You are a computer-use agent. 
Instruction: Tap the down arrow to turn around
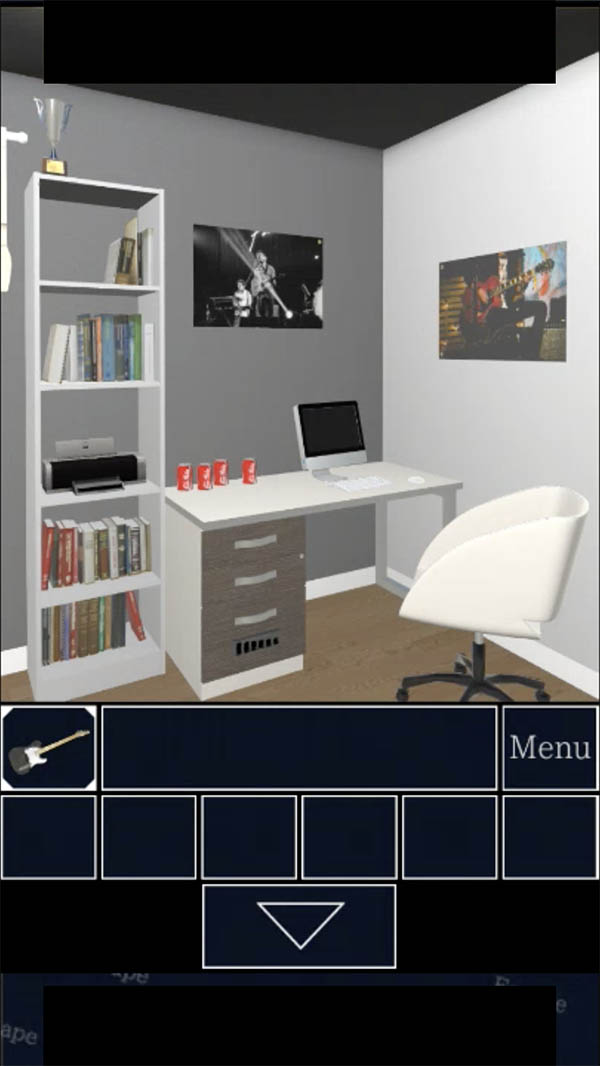pyautogui.click(x=299, y=925)
